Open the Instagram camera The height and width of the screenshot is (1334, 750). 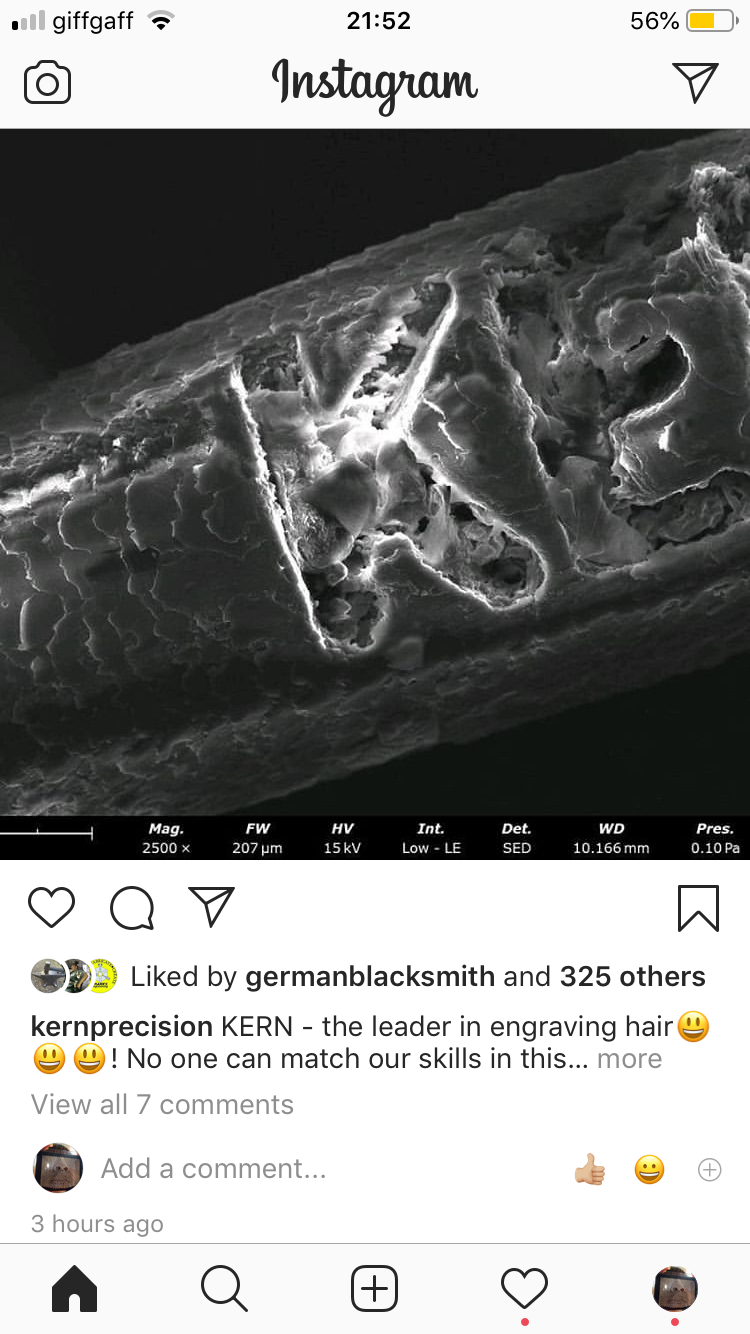pos(47,83)
